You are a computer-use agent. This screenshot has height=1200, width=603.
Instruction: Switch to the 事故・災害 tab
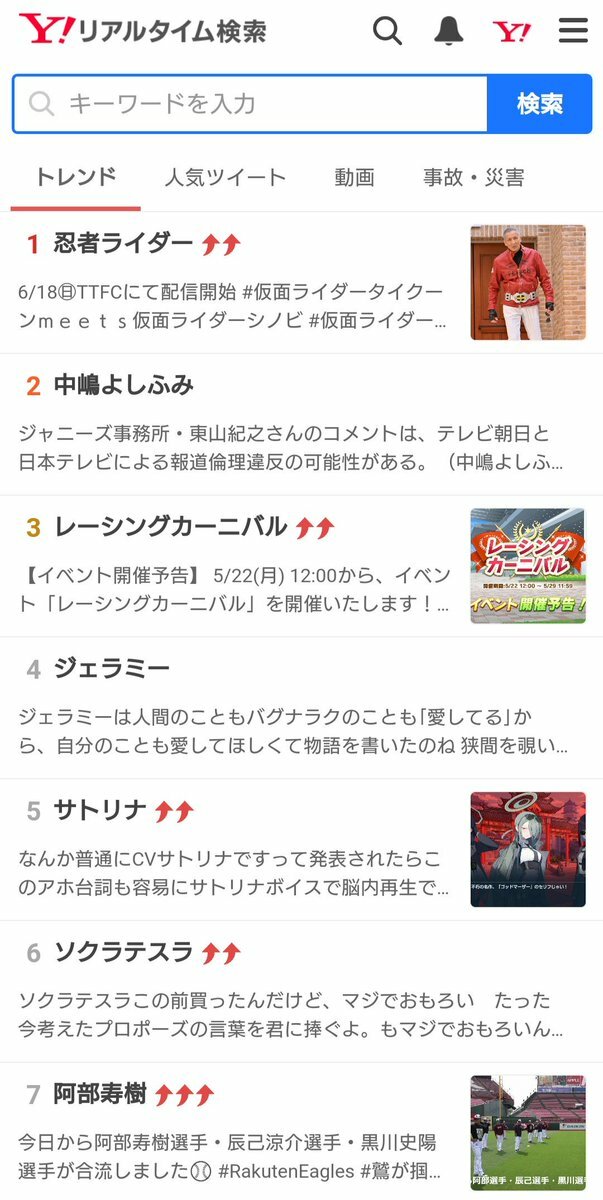pos(473,178)
